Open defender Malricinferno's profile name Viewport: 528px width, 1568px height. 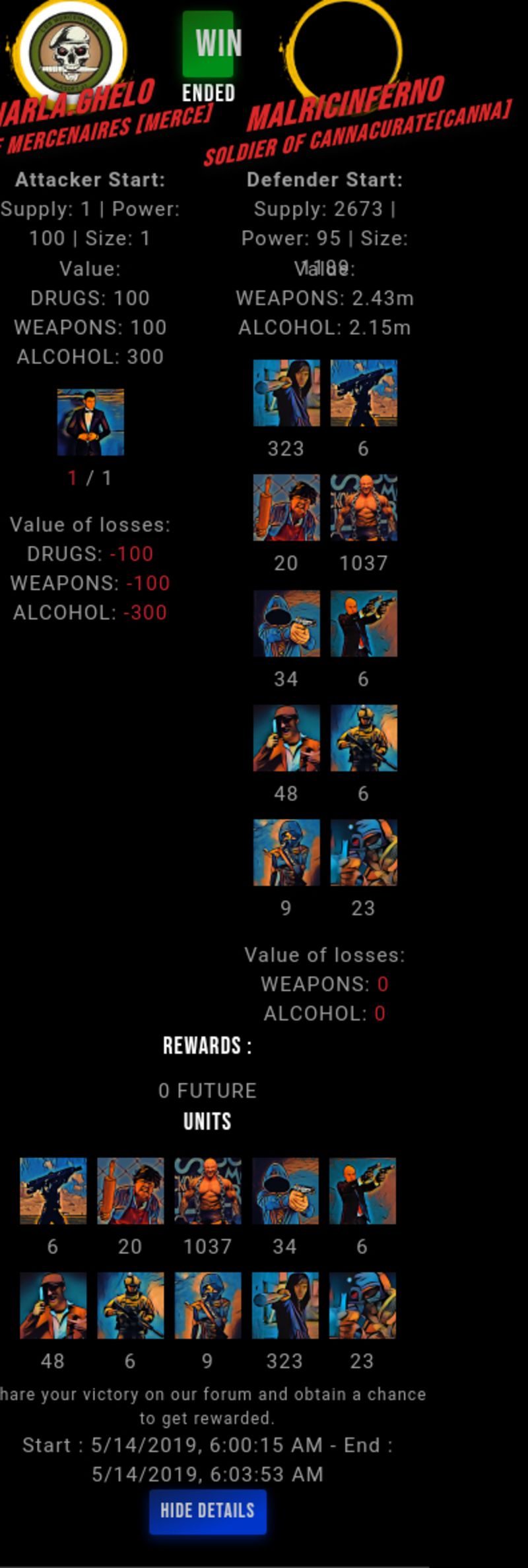tap(345, 105)
